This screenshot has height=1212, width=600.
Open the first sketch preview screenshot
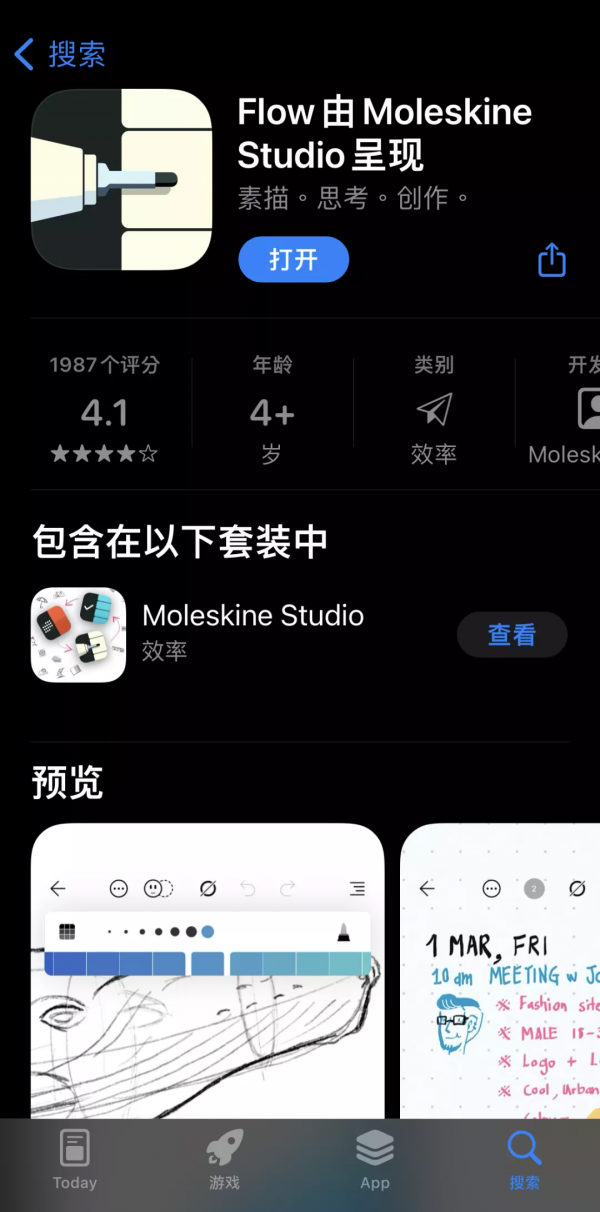pyautogui.click(x=207, y=970)
